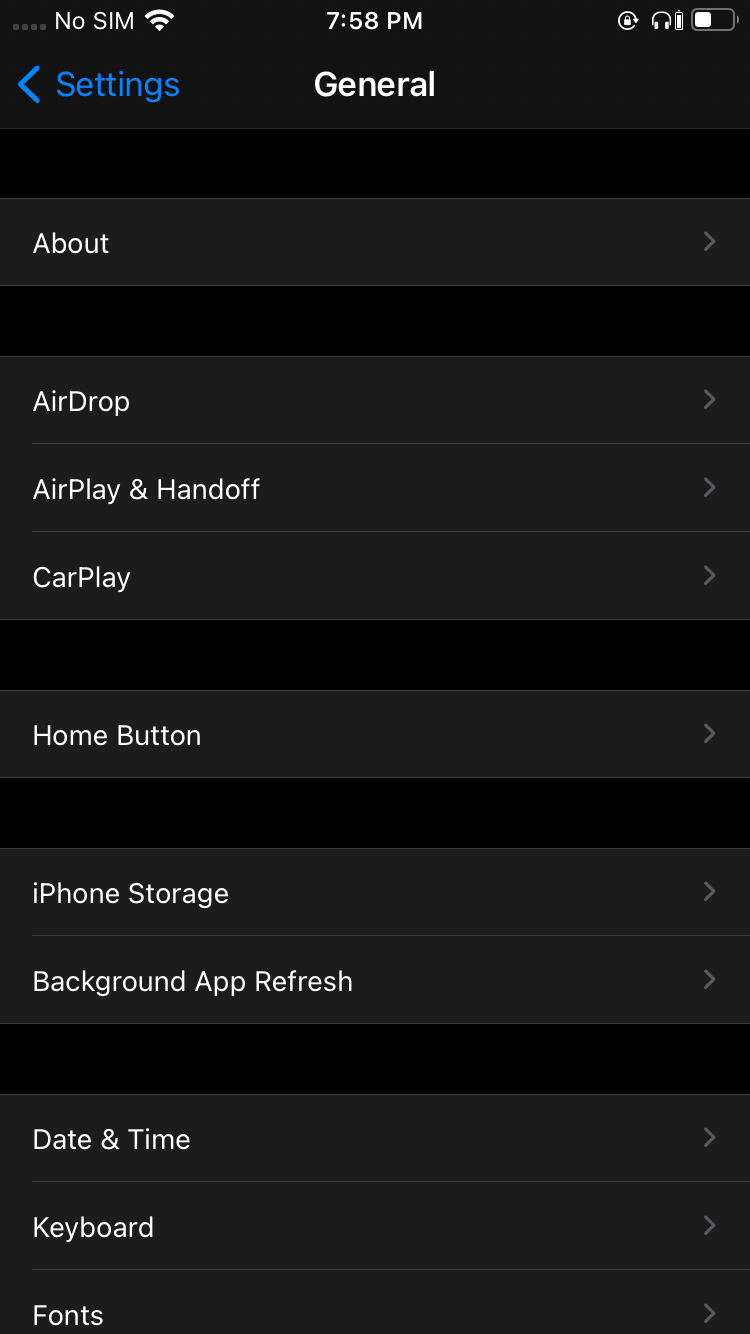
Task: Expand the Date & Time chevron
Action: 709,1137
